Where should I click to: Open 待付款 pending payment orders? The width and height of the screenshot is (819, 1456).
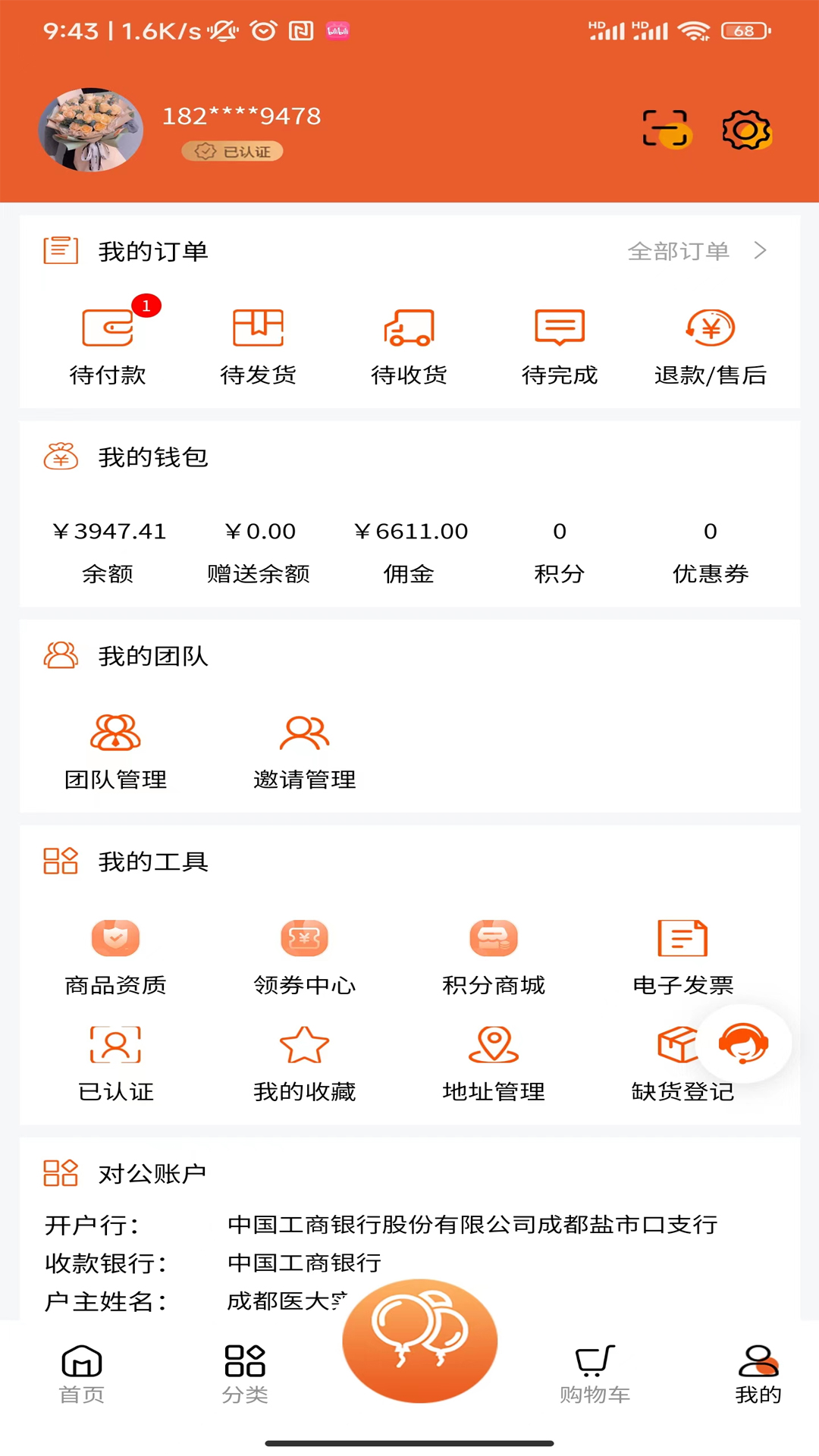[108, 346]
